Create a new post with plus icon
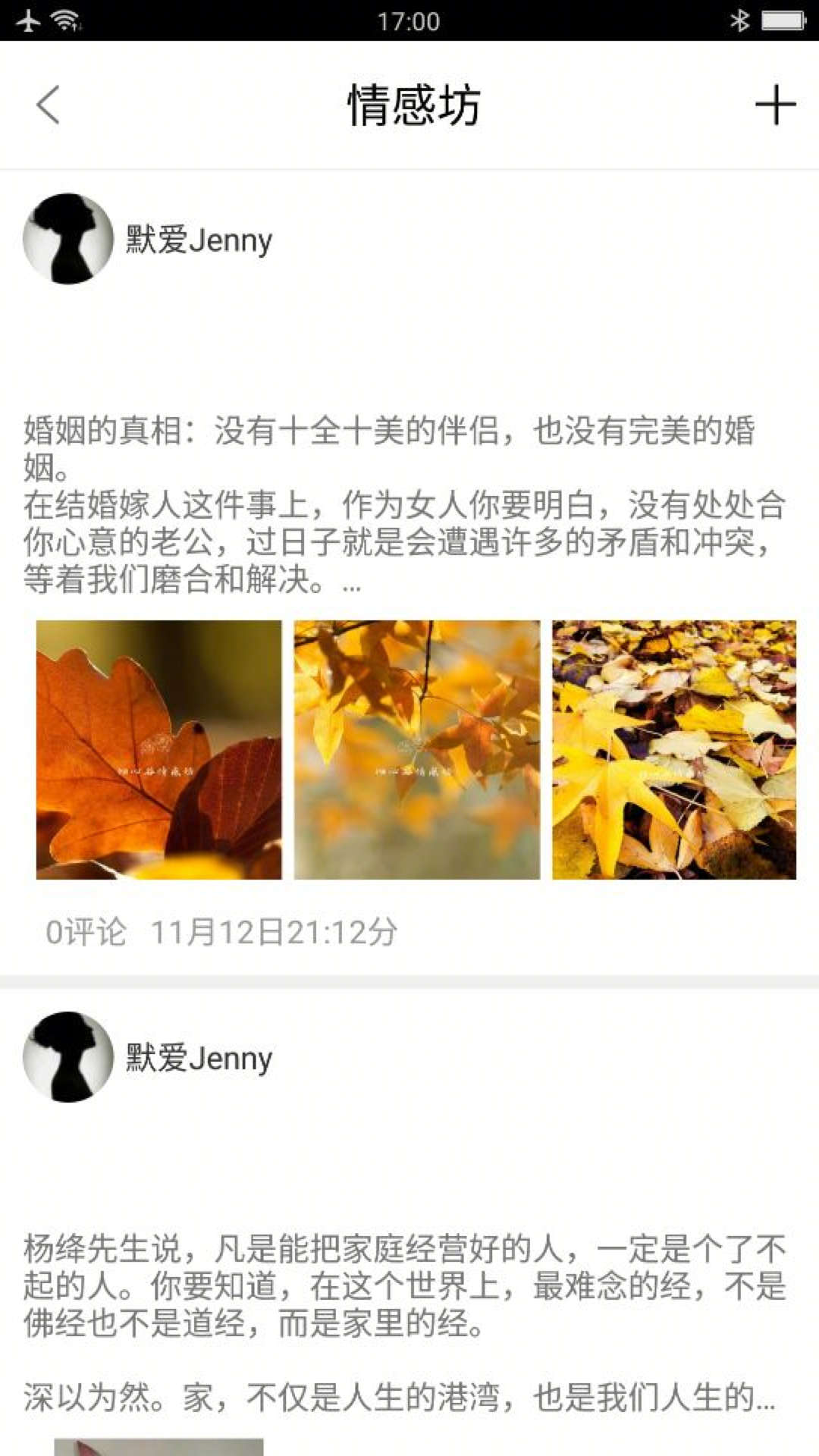Viewport: 819px width, 1456px height. [775, 105]
